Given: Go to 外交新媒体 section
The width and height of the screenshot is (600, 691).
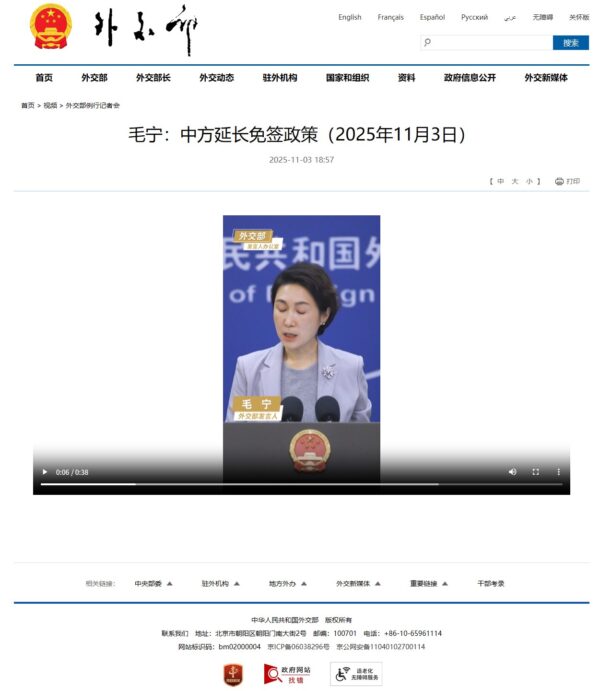Looking at the screenshot, I should tap(546, 78).
